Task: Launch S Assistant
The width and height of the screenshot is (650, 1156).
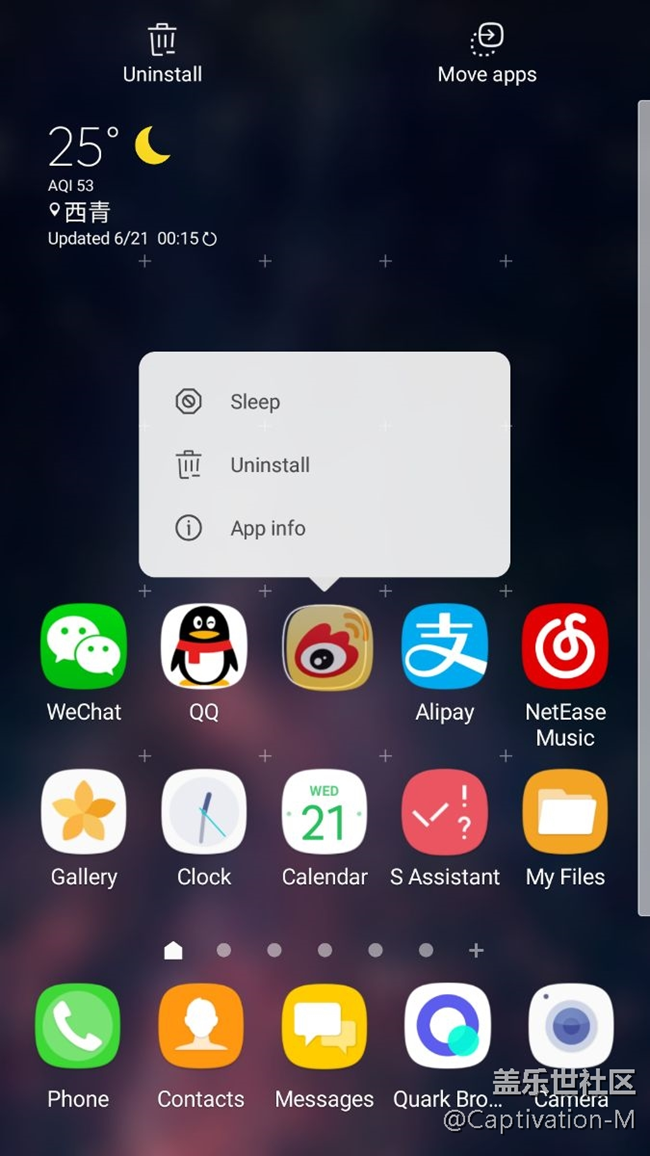Action: [445, 812]
